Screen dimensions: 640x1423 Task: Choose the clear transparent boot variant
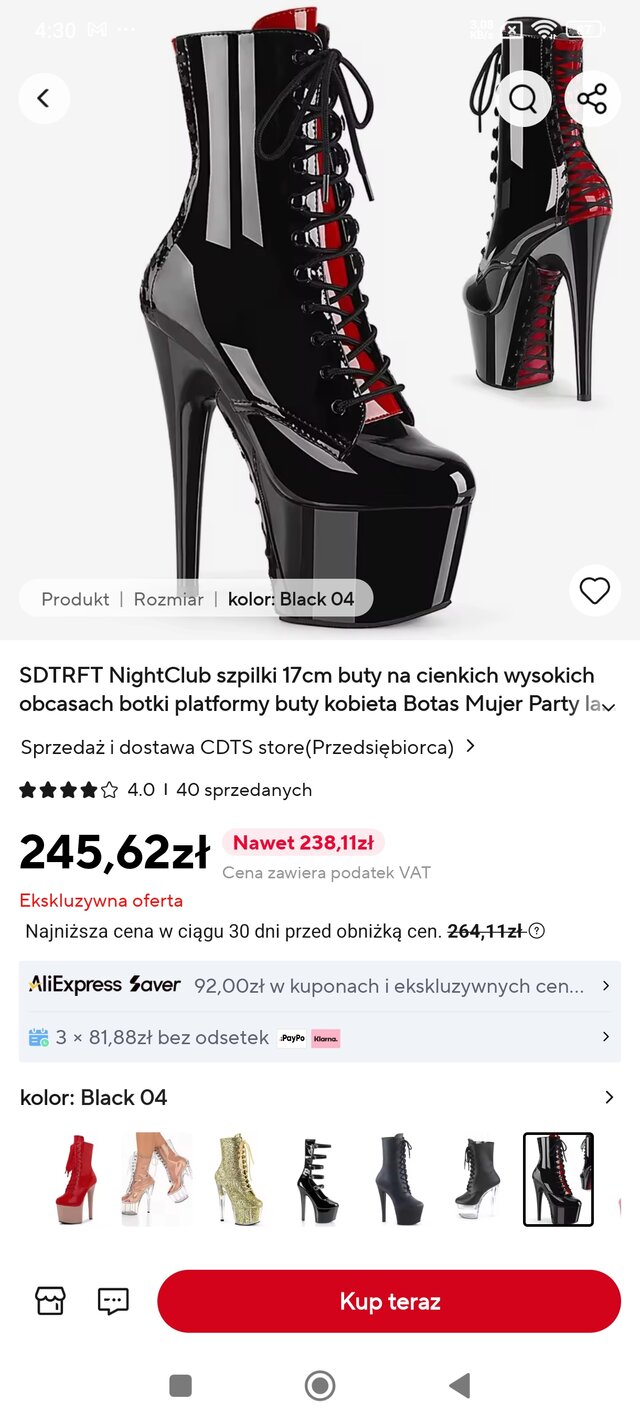pyautogui.click(x=155, y=1179)
